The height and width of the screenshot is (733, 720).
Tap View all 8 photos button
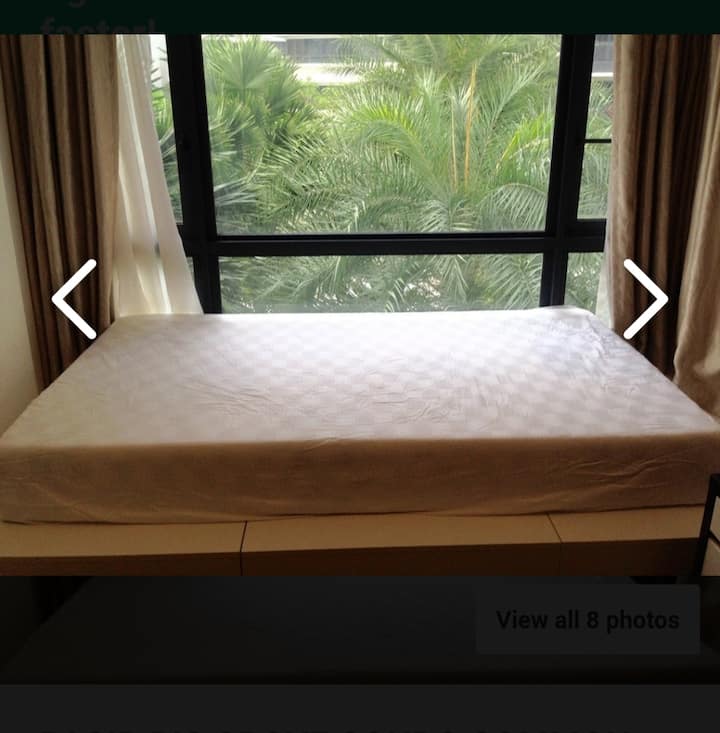[x=587, y=620]
